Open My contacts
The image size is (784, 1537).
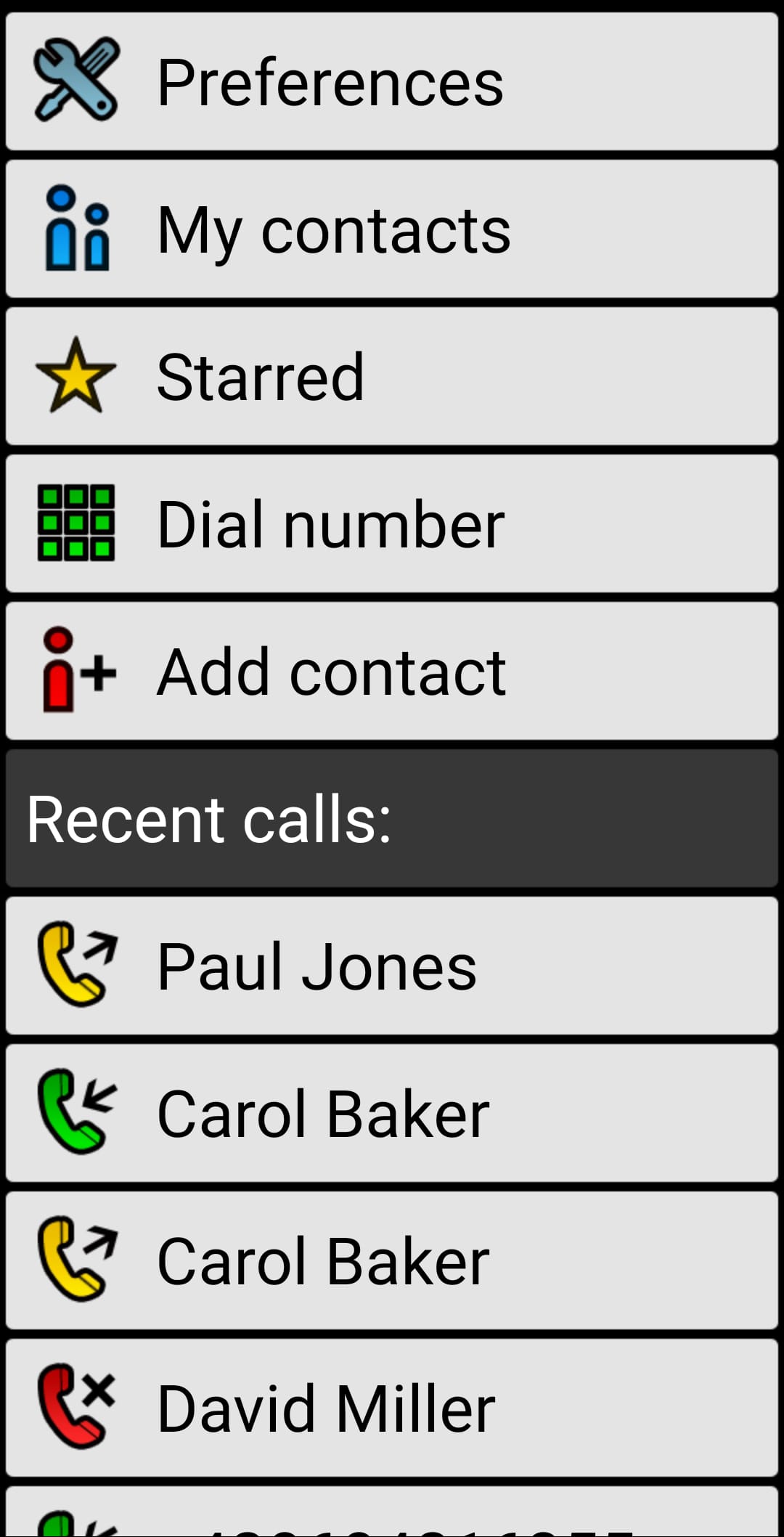pyautogui.click(x=392, y=227)
